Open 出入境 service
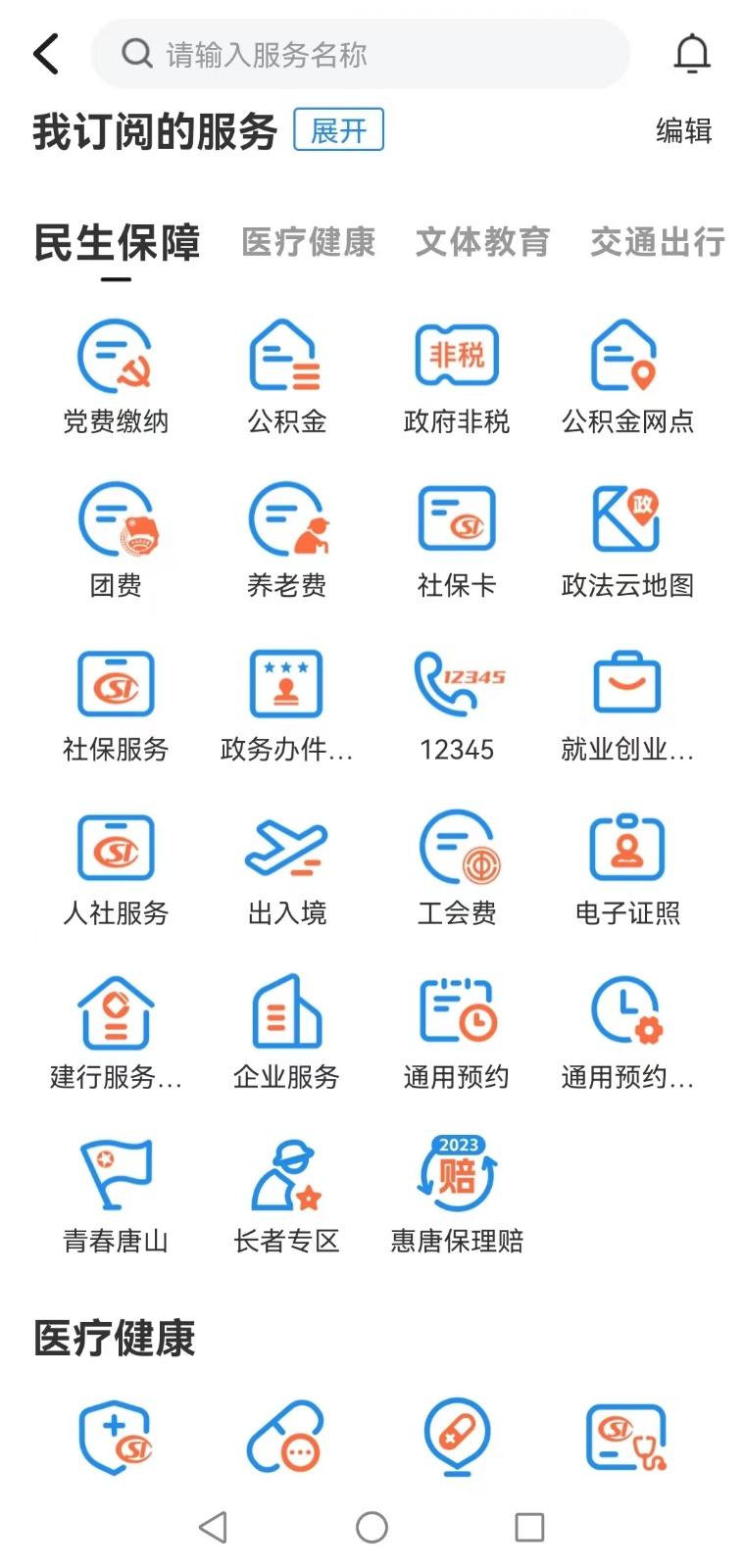This screenshot has height=1568, width=744. (286, 867)
